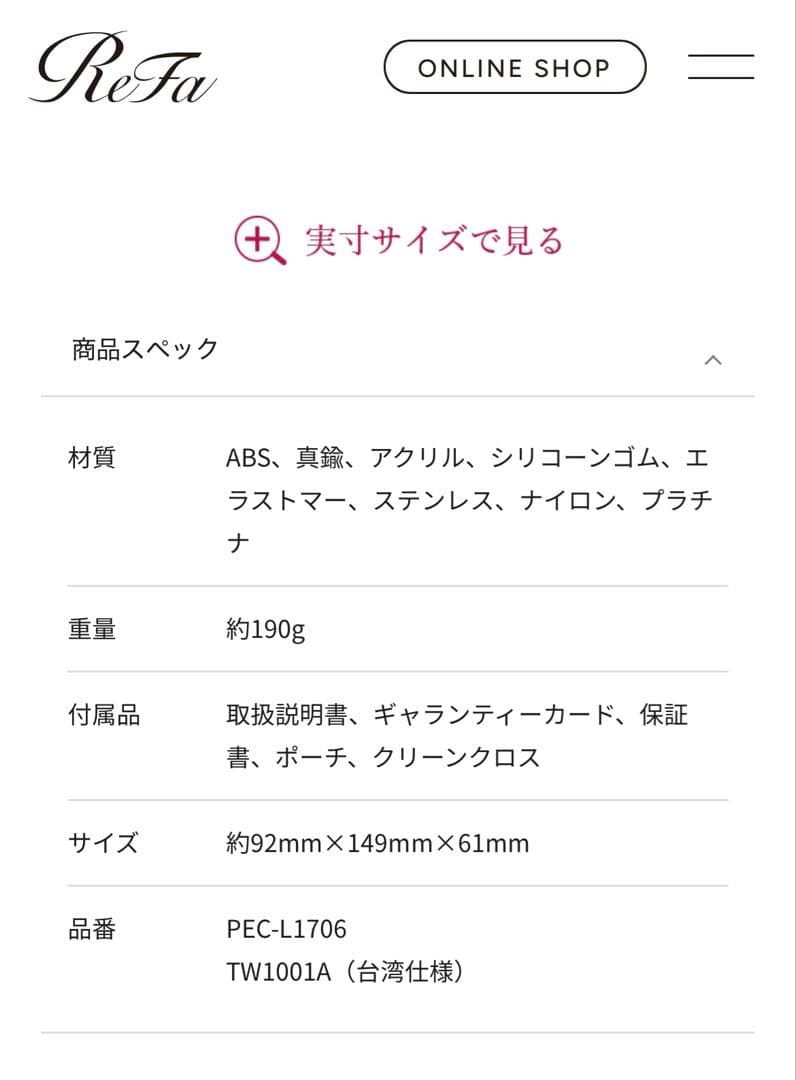Tap 実寸サイズで見る magnifier link
Viewport: 796px width, 1080px height.
[x=399, y=241]
